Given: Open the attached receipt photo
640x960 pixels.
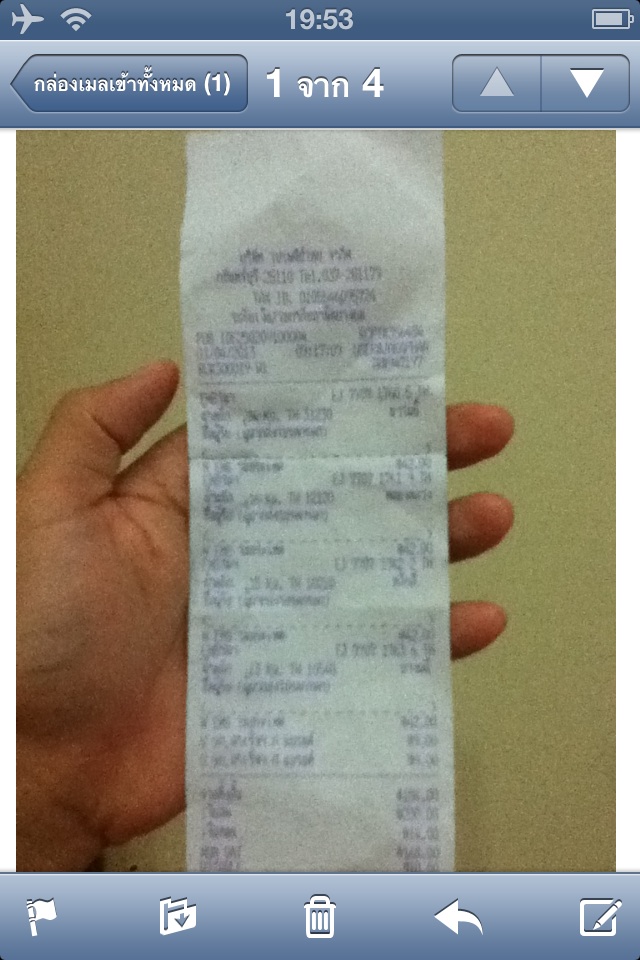Looking at the screenshot, I should coord(315,500).
